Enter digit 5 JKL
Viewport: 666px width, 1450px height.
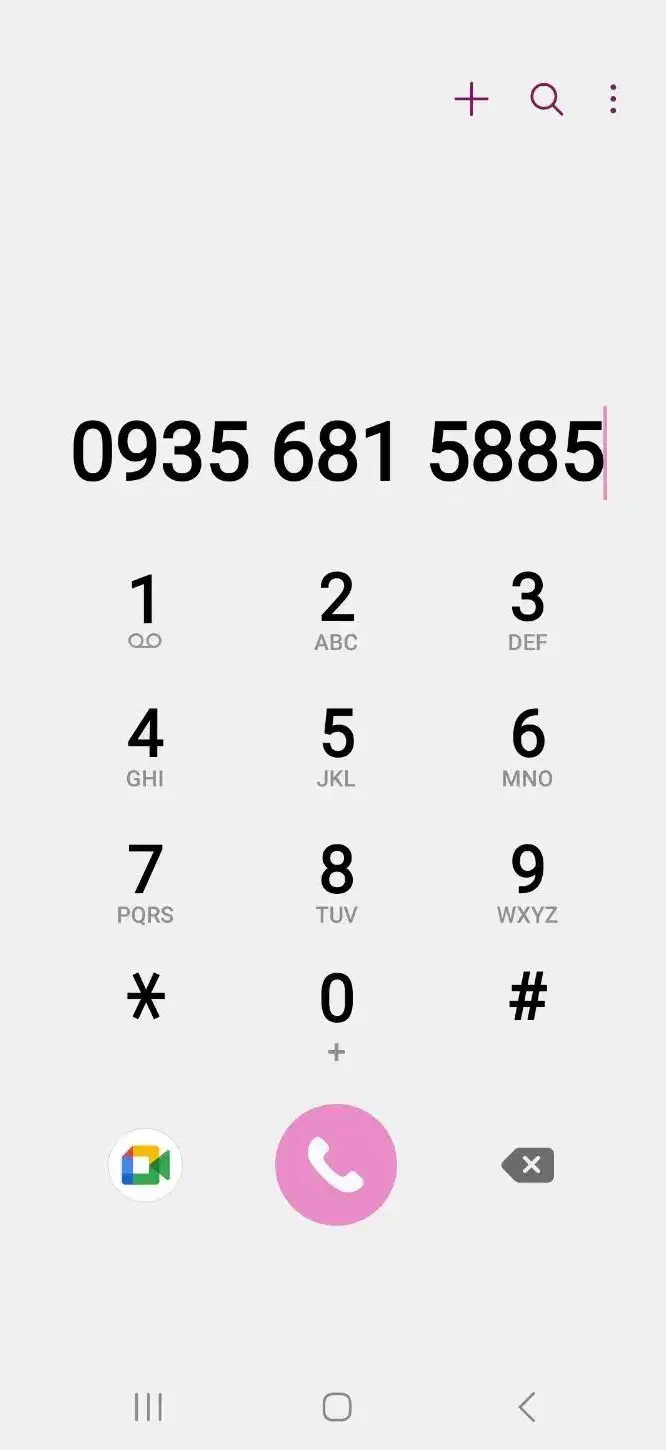[x=337, y=747]
